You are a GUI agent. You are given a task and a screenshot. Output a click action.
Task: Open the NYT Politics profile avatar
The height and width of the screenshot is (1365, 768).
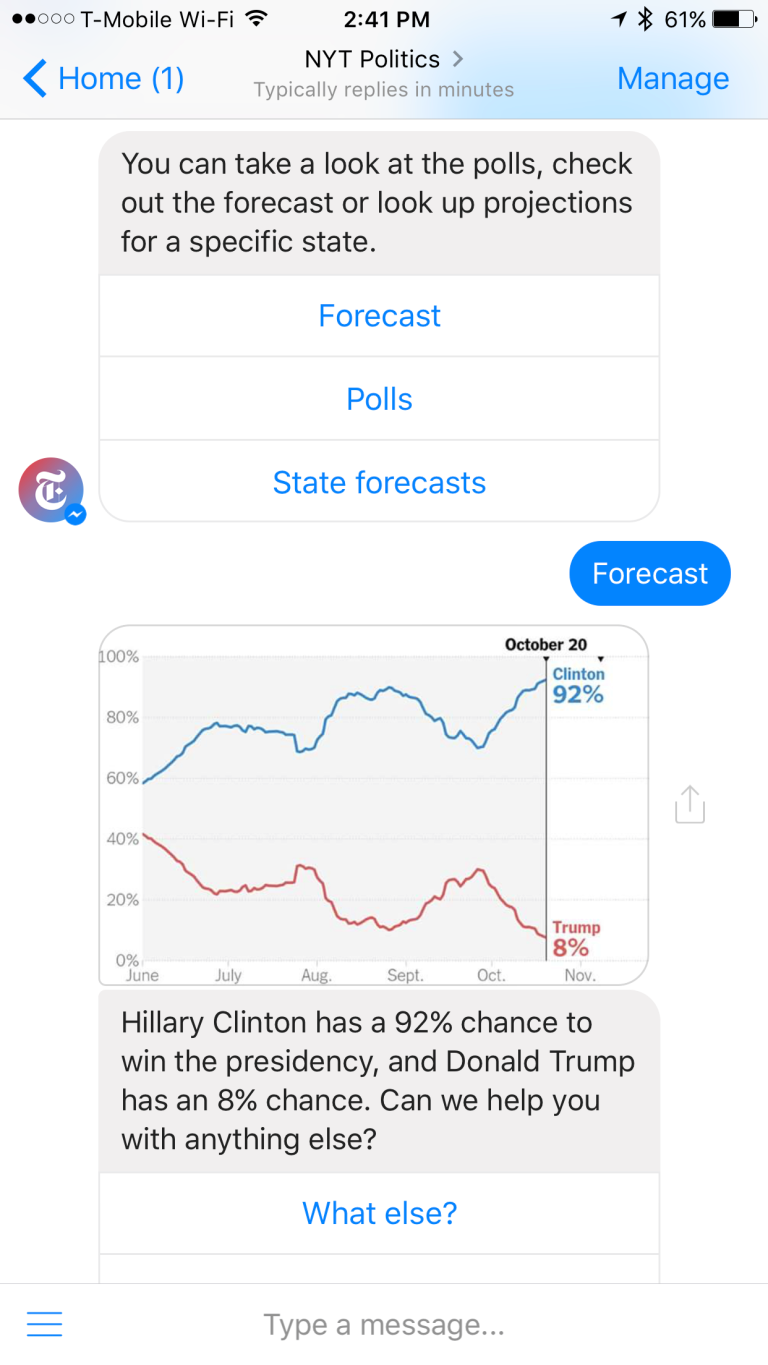[51, 490]
